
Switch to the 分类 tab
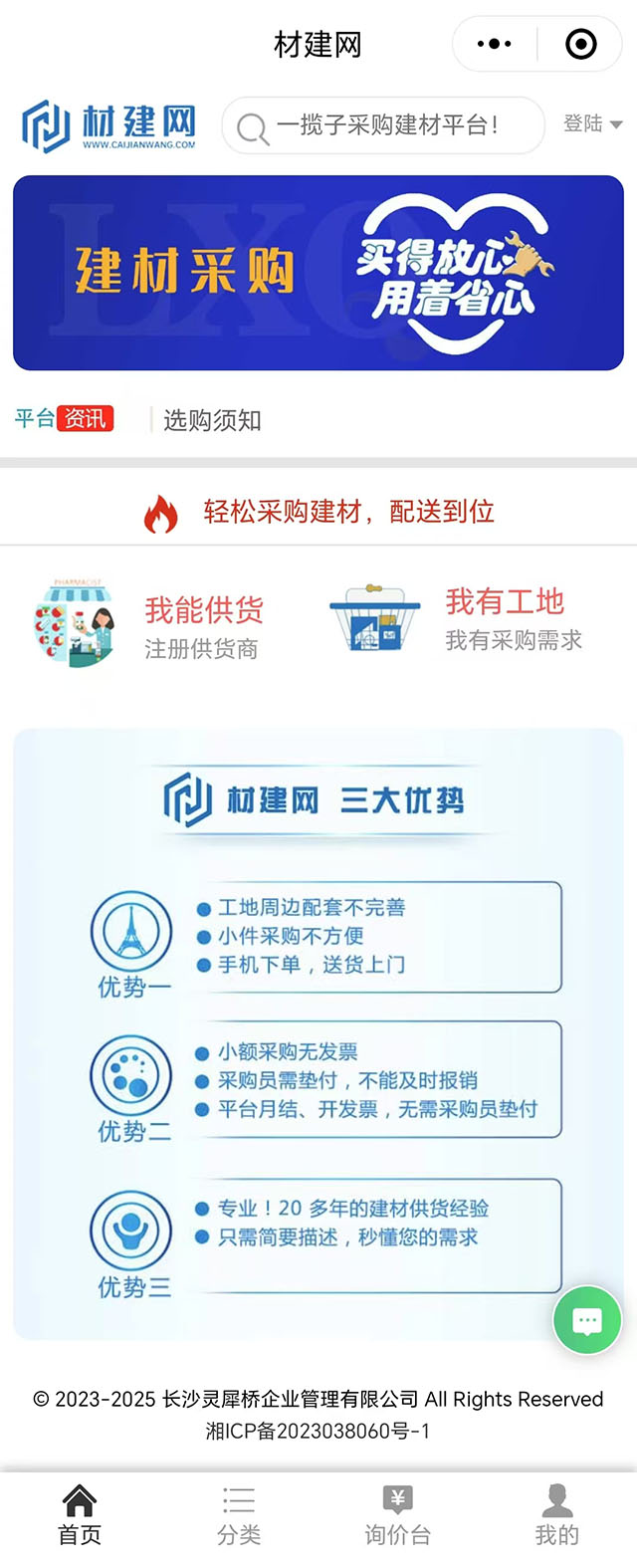click(x=239, y=1515)
